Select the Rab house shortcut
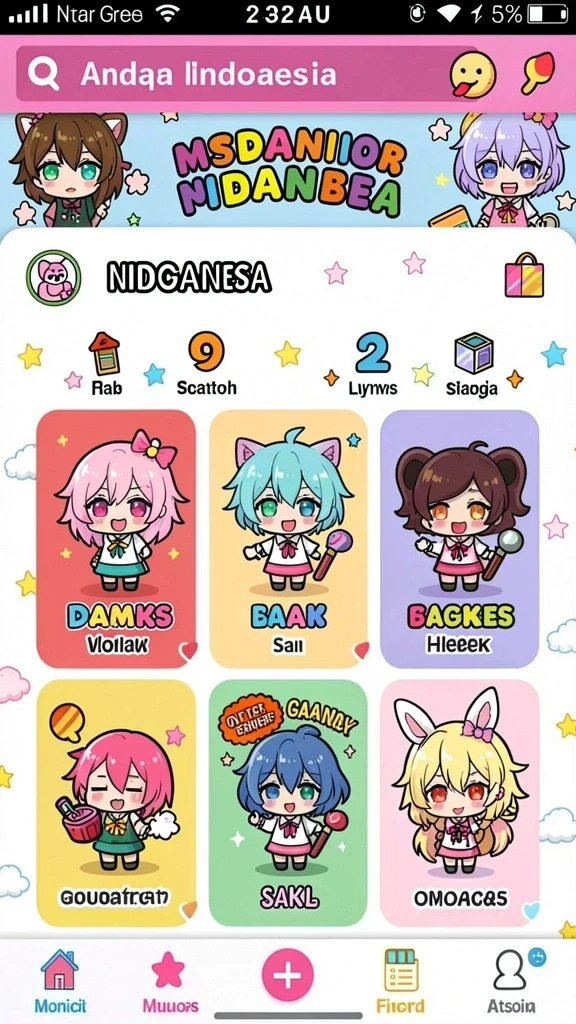This screenshot has height=1024, width=576. [104, 364]
